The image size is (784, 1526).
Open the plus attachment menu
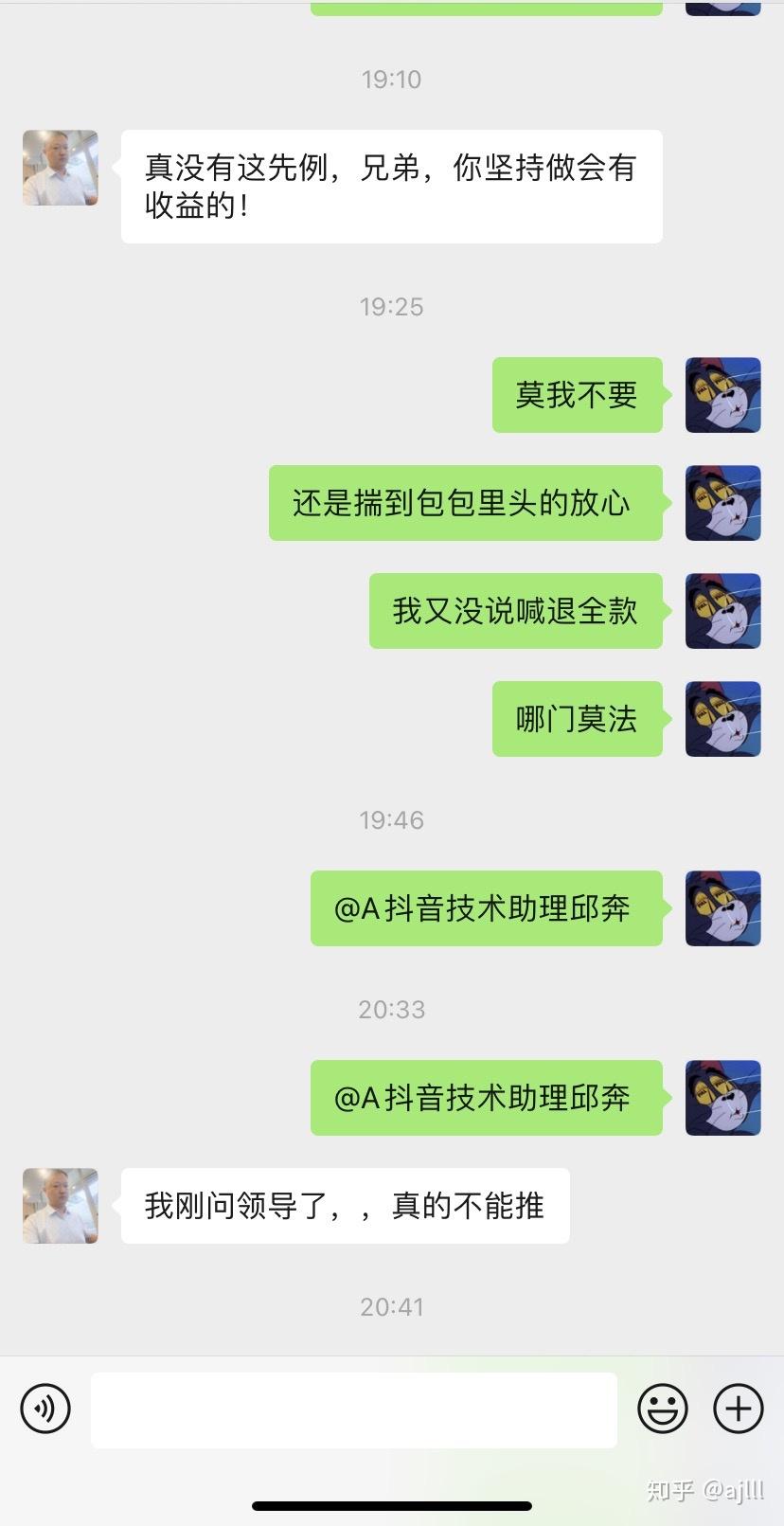coord(738,1409)
